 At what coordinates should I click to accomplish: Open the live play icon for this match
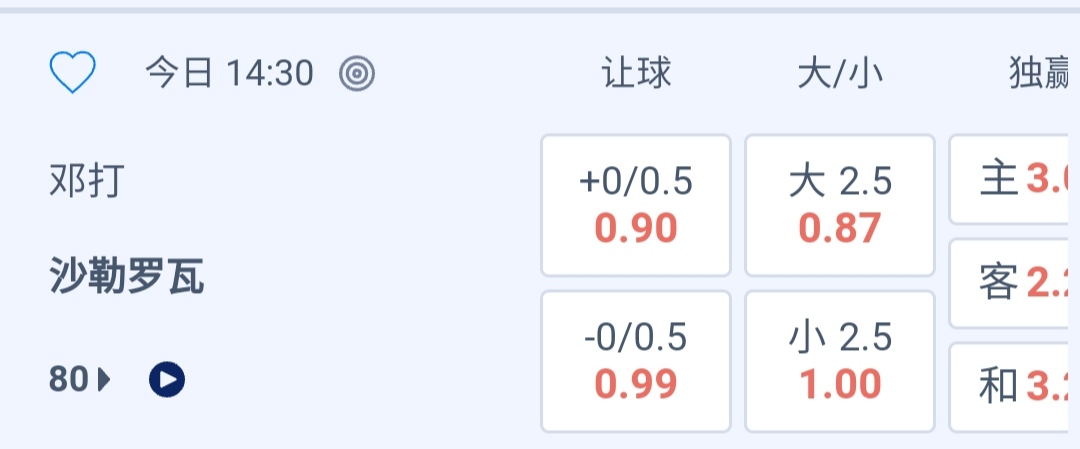point(167,379)
